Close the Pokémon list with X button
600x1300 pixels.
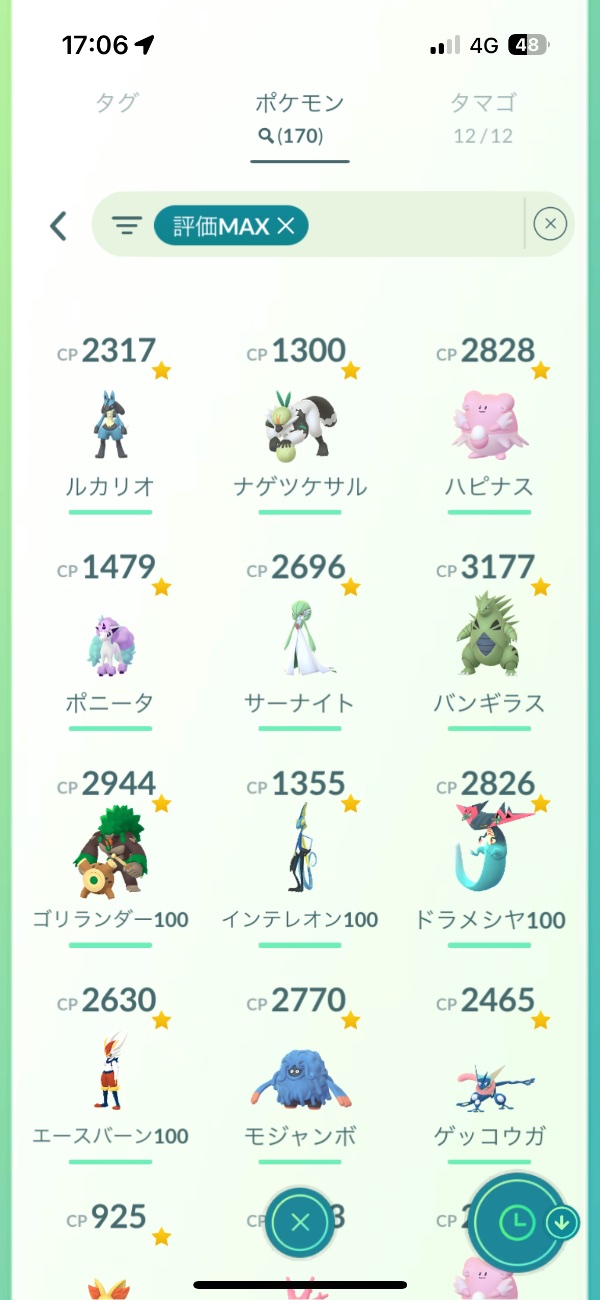[301, 1221]
